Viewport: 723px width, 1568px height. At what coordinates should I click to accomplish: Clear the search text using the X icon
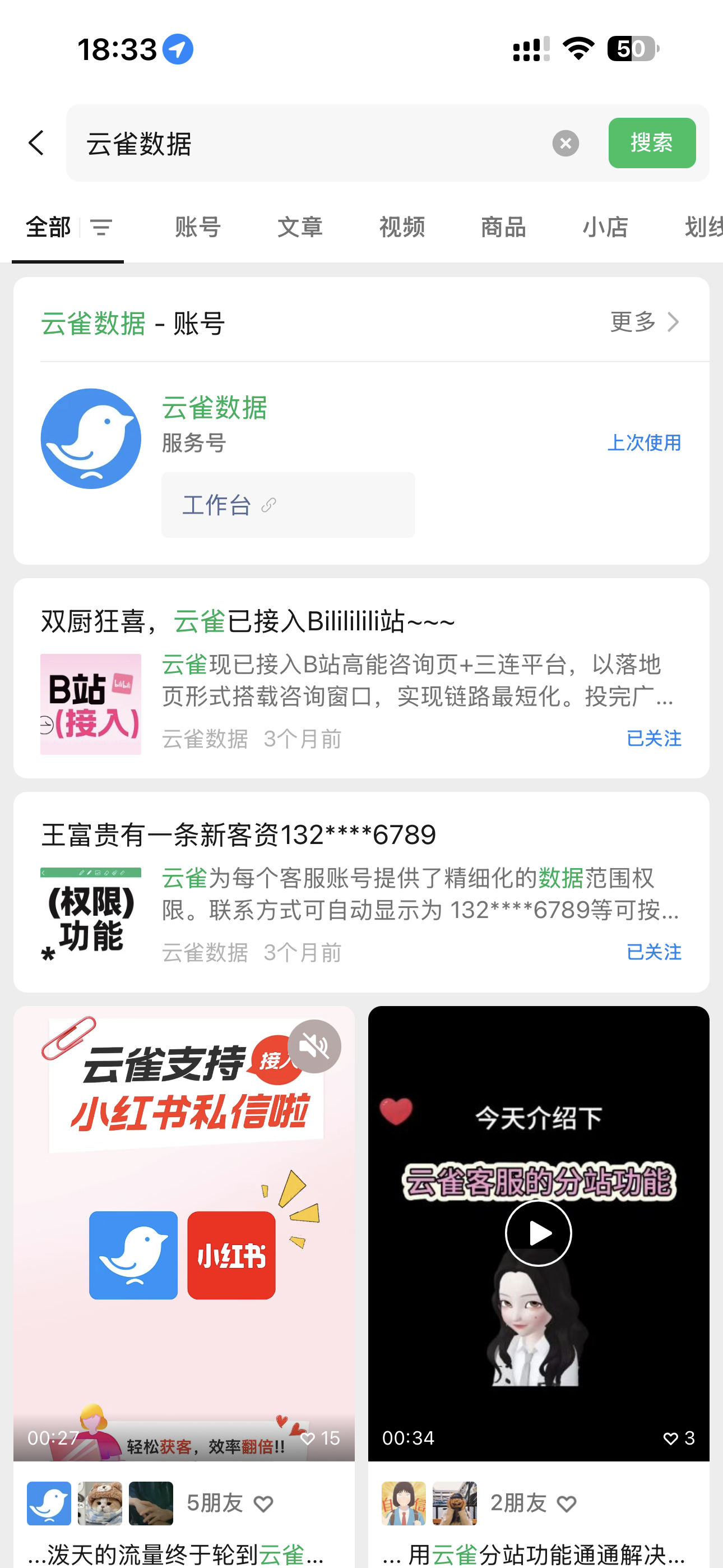[x=566, y=142]
